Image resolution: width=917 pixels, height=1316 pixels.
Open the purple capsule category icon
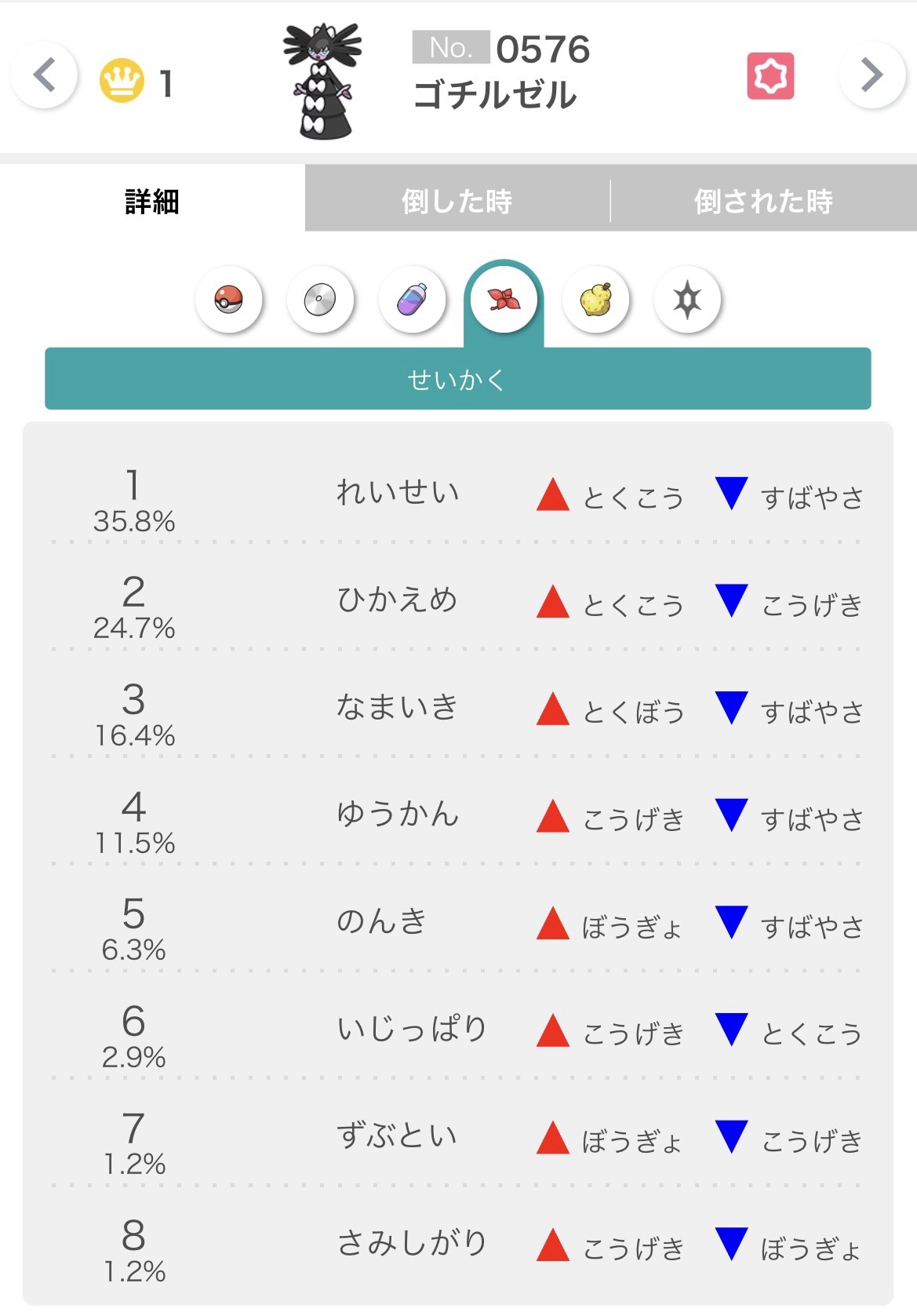coord(412,300)
